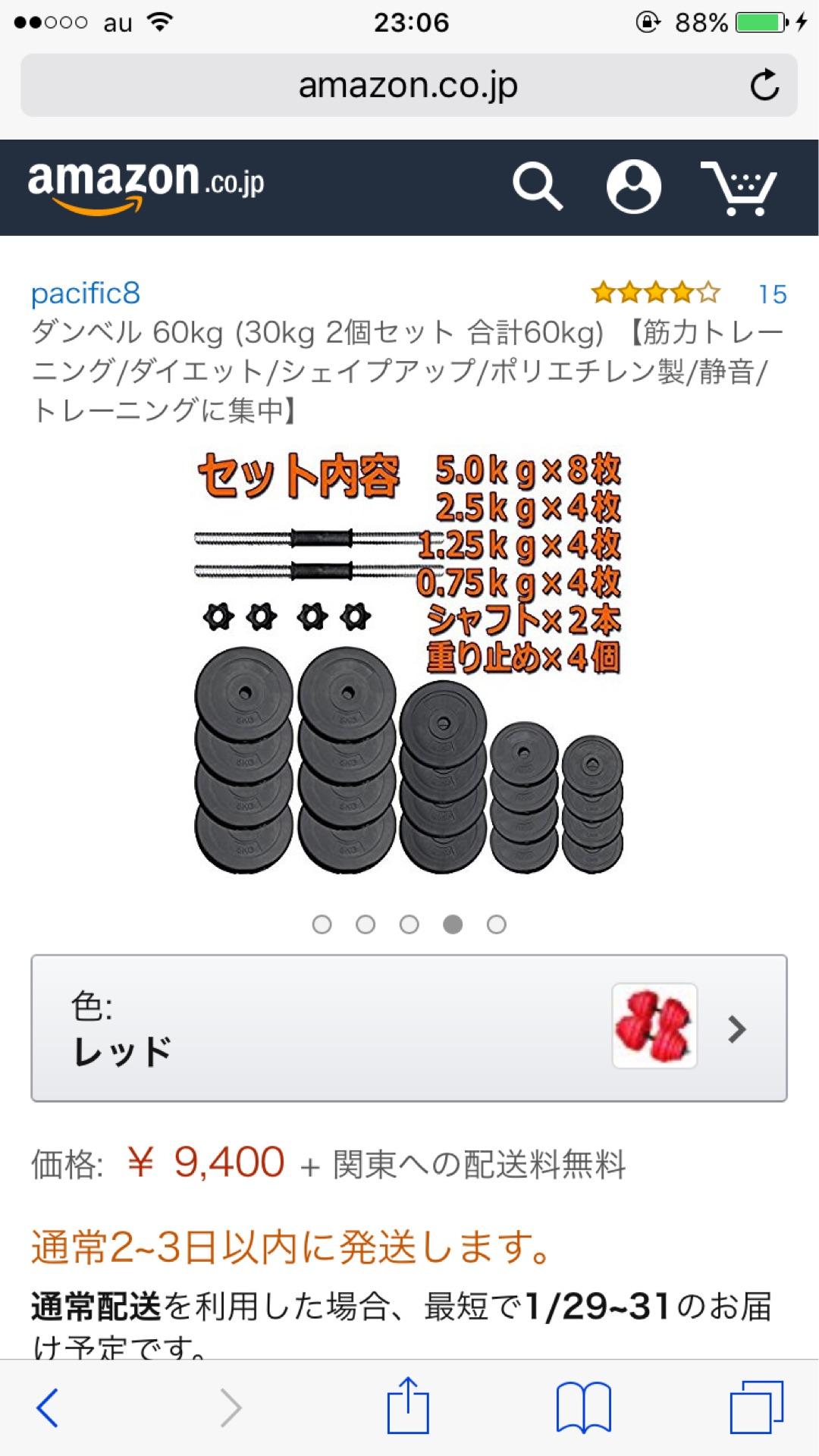Open the color selector showing レッド
This screenshot has height=1456, width=819.
pos(409,1028)
